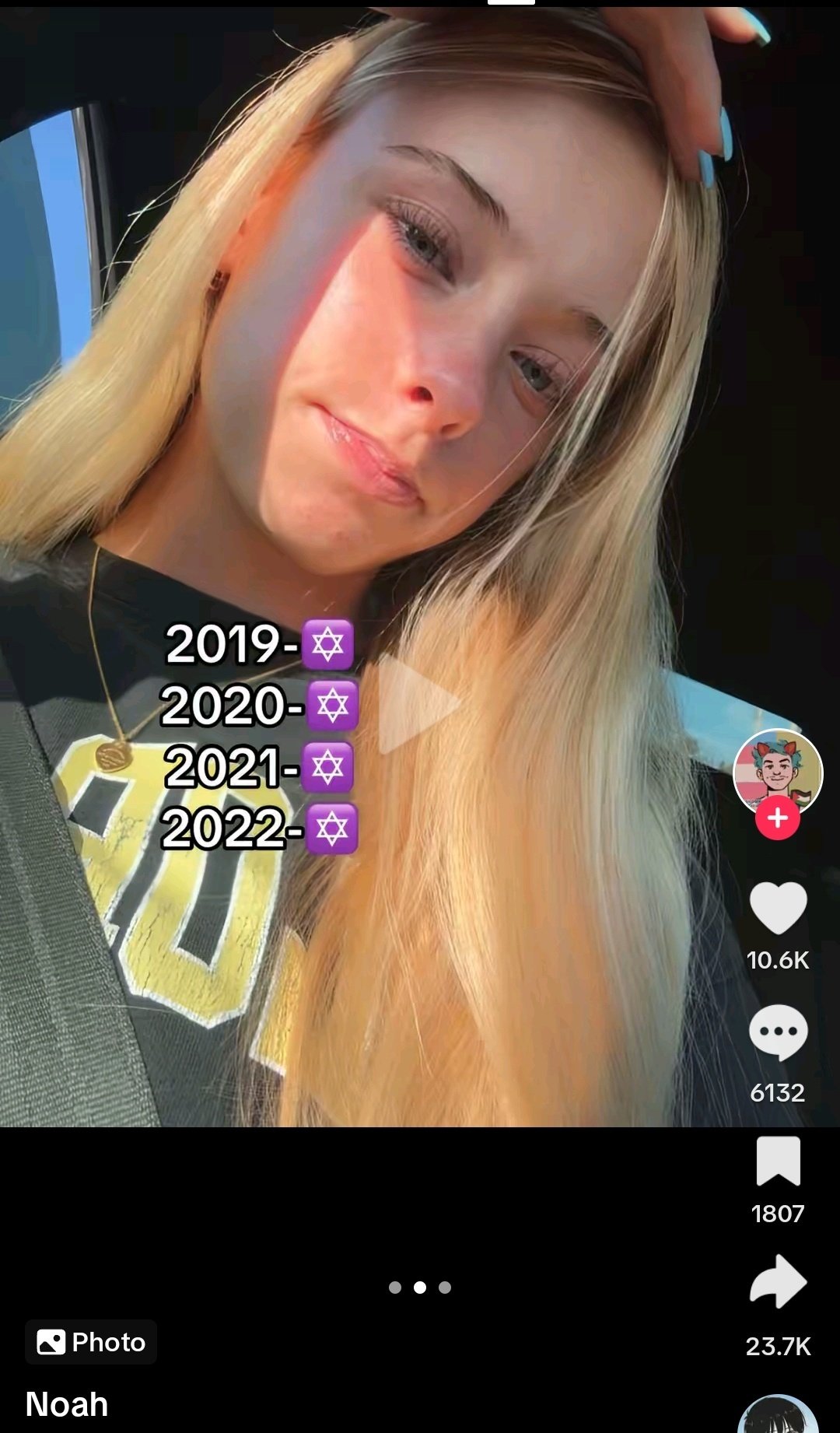Follow the creator with the plus button
The height and width of the screenshot is (1433, 840).
(x=778, y=818)
